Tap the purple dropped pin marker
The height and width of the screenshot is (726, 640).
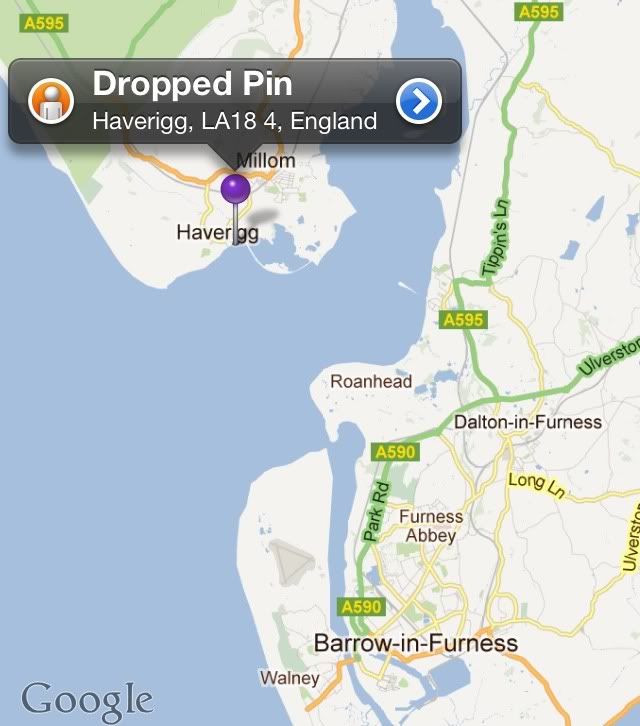[x=235, y=188]
